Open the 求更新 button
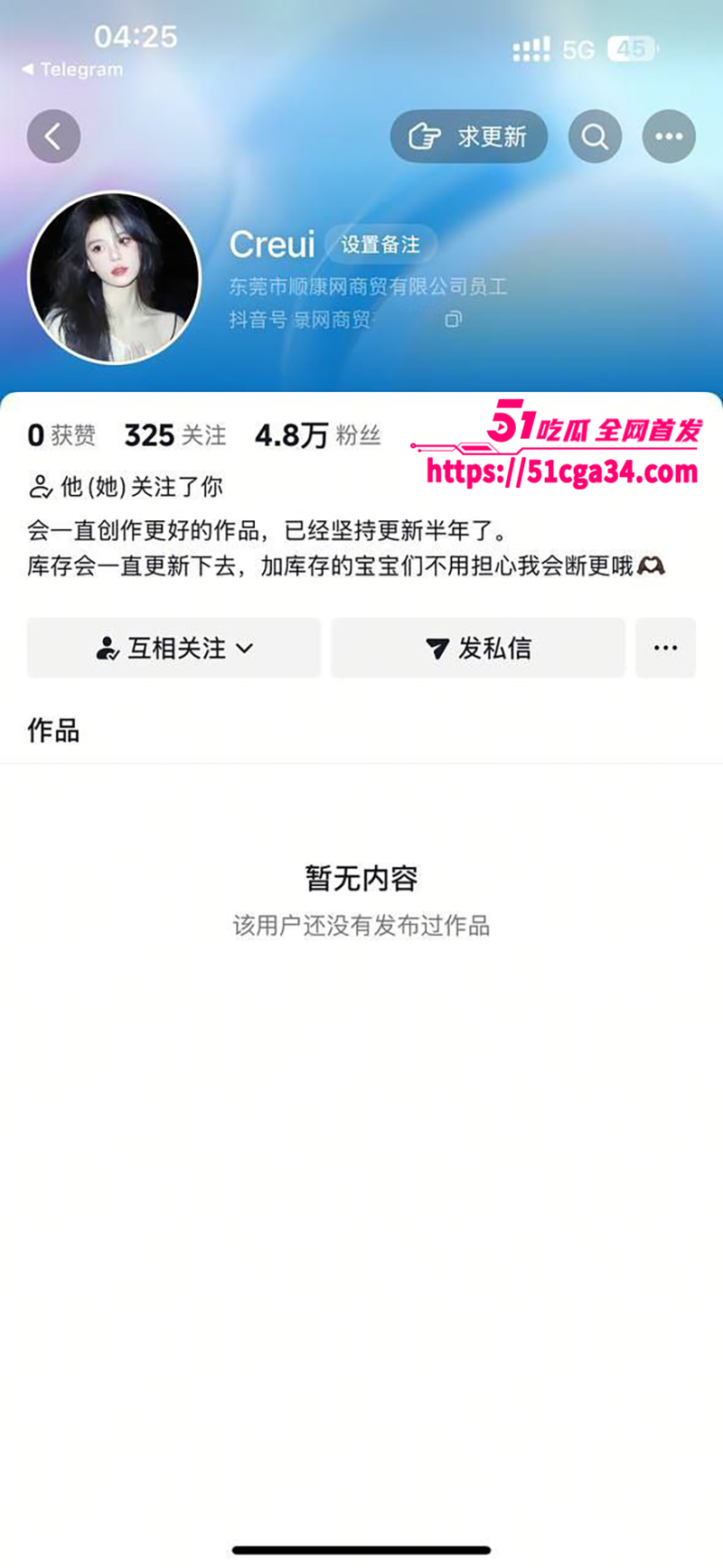 coord(467,136)
